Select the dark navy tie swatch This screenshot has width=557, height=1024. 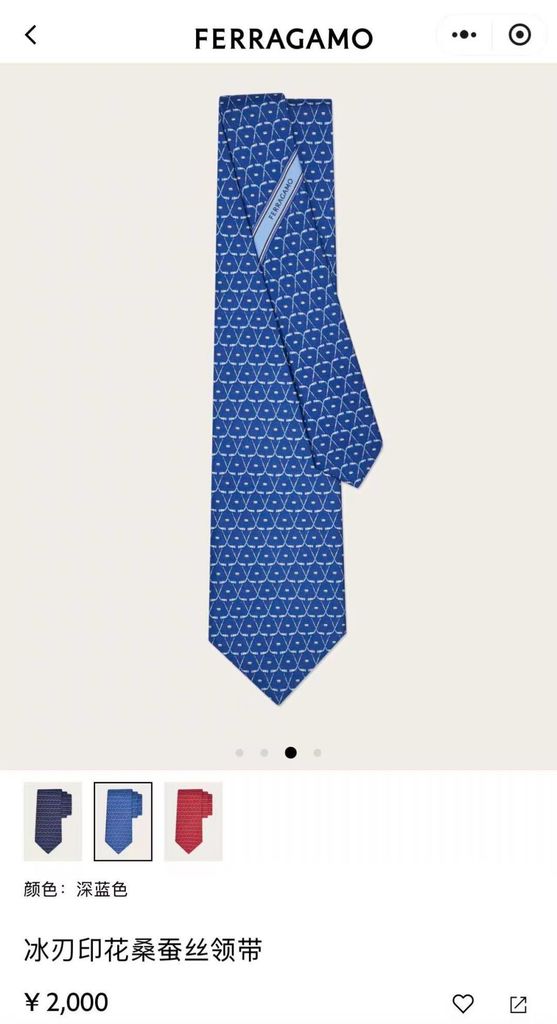(53, 821)
